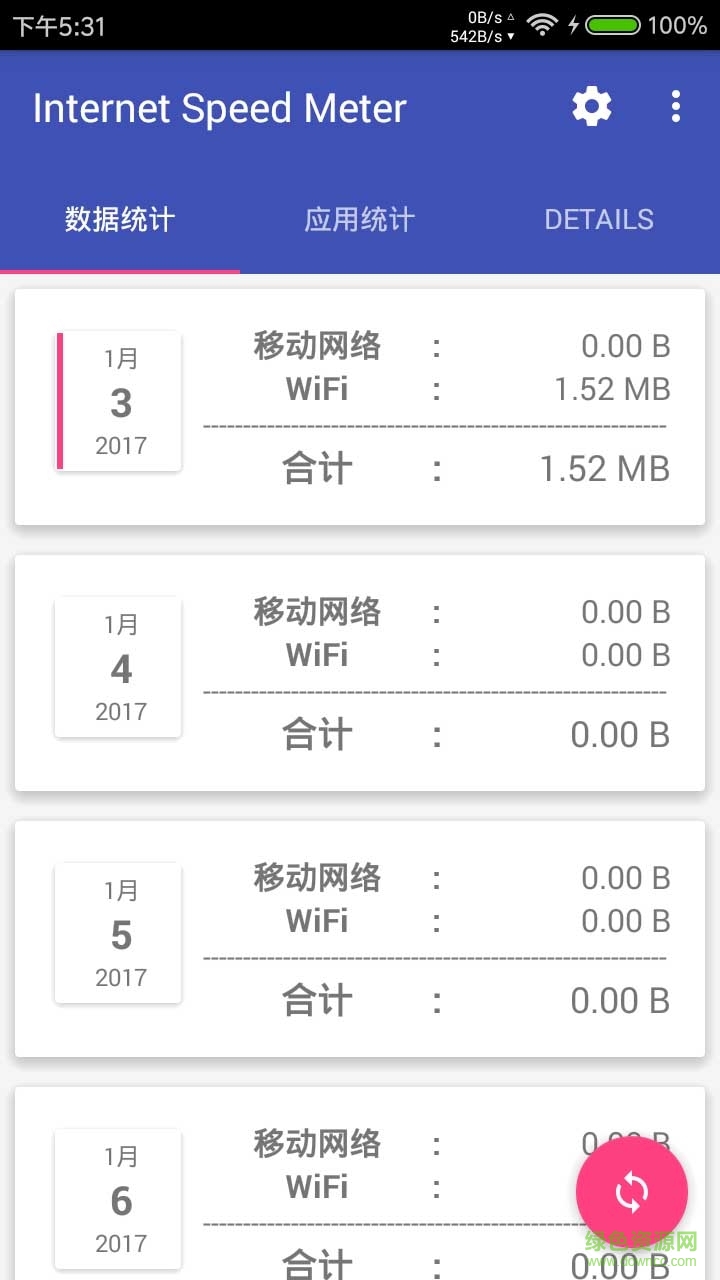Select the 数据统计 tab

coord(119,219)
